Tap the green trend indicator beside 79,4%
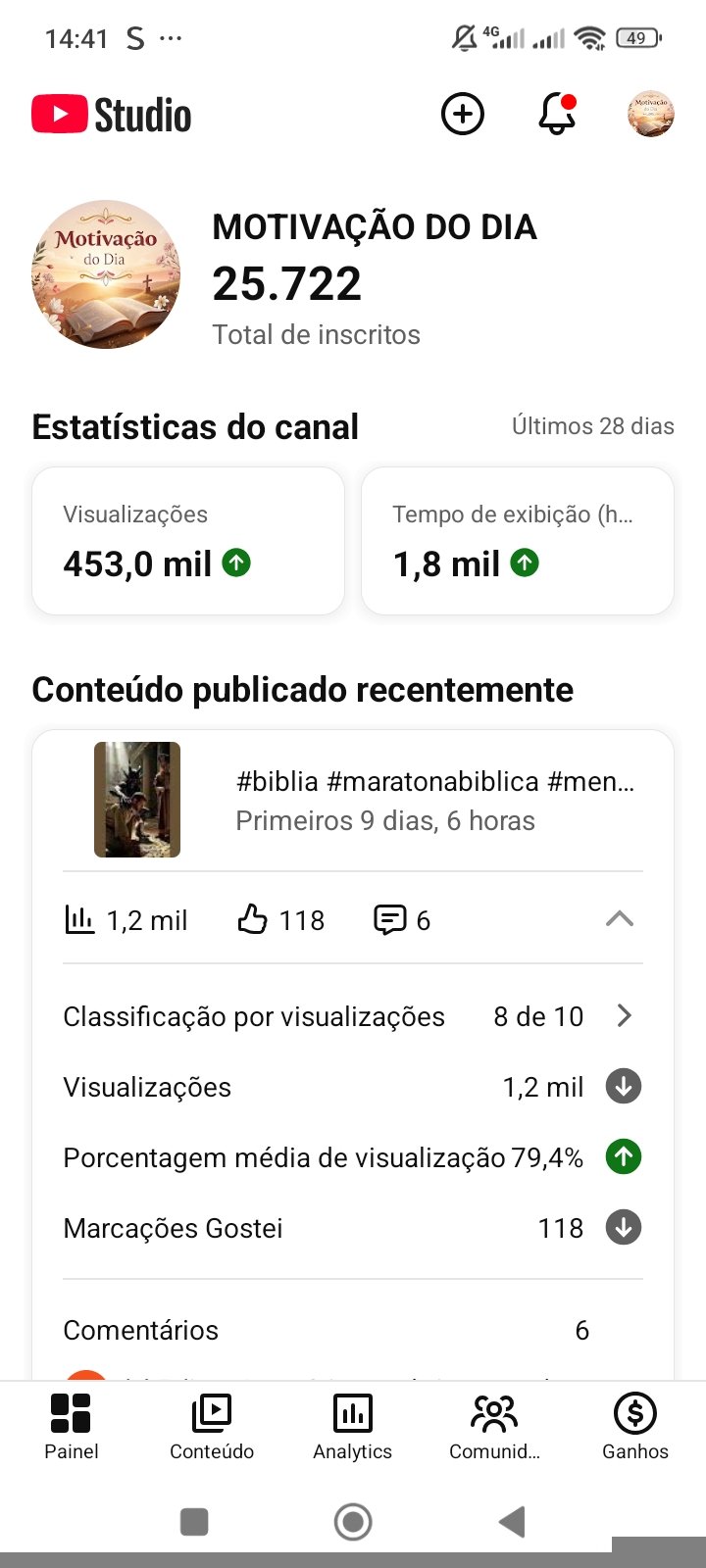Screen dimensions: 706x1568 tap(622, 1156)
